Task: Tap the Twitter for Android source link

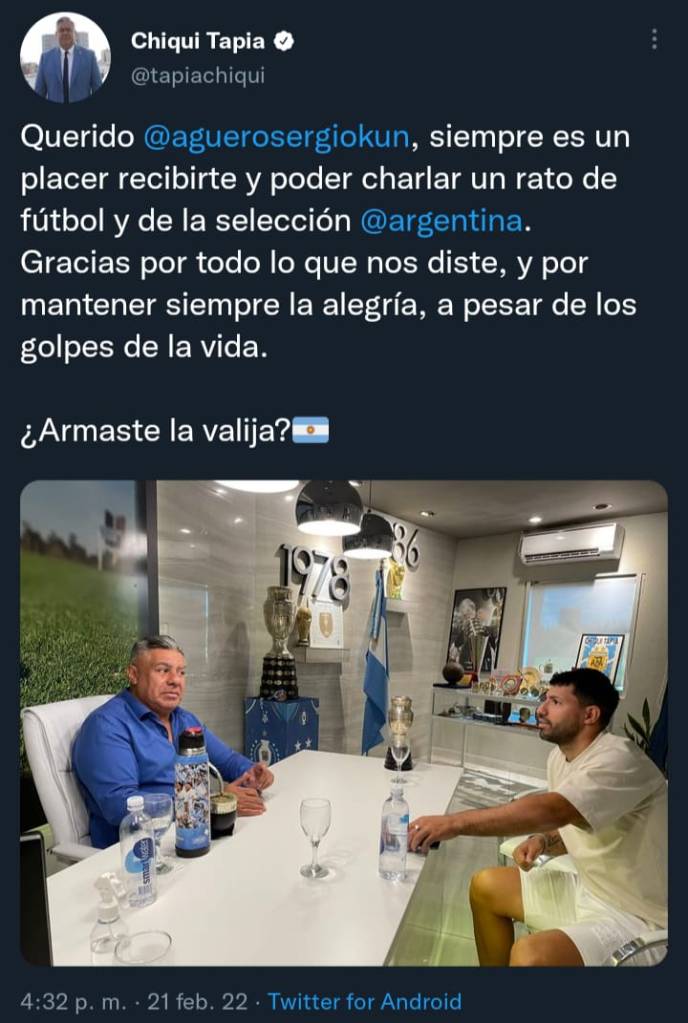Action: coord(365,1001)
